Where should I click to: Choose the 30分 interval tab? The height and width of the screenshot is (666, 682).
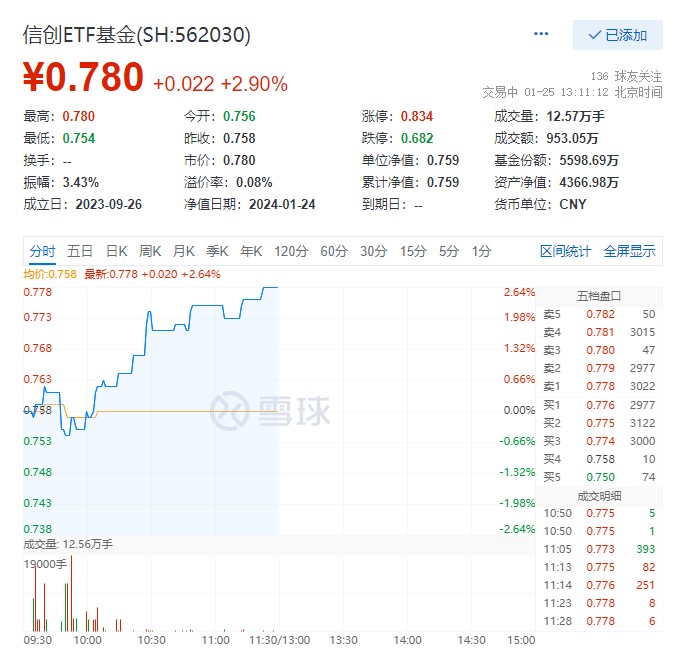(373, 251)
